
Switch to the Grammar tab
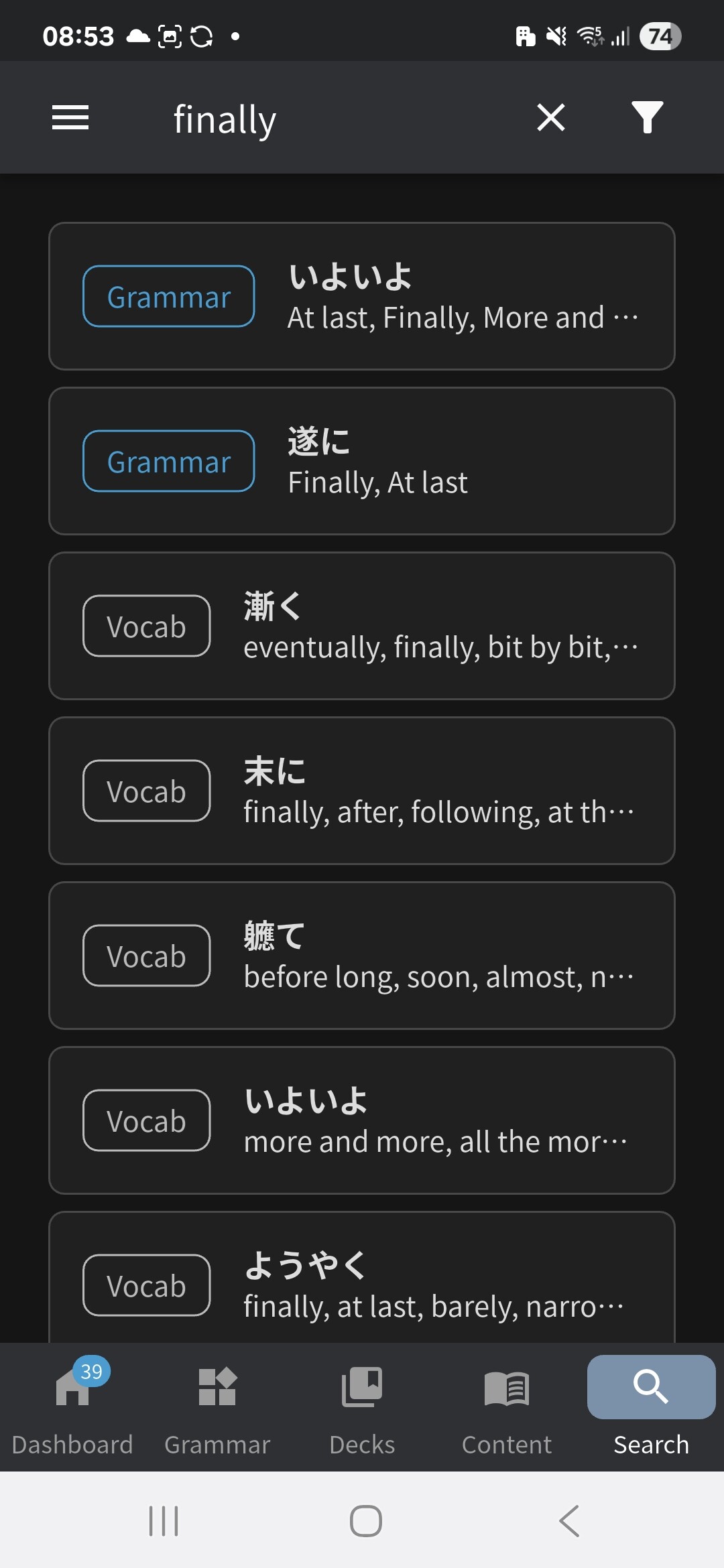[217, 1407]
